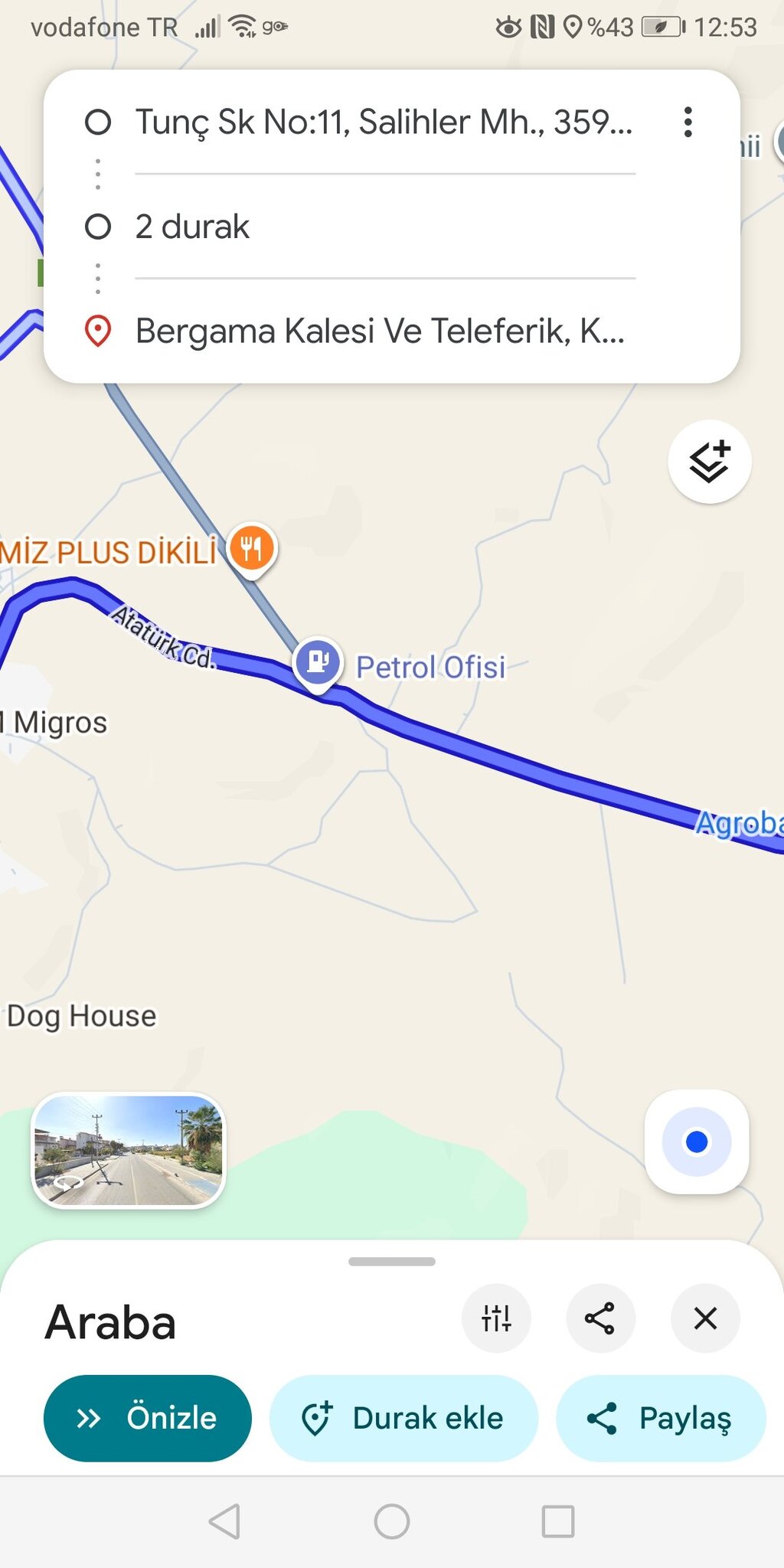784x1568 pixels.
Task: Tap the Paylaş share button
Action: pos(661,1418)
